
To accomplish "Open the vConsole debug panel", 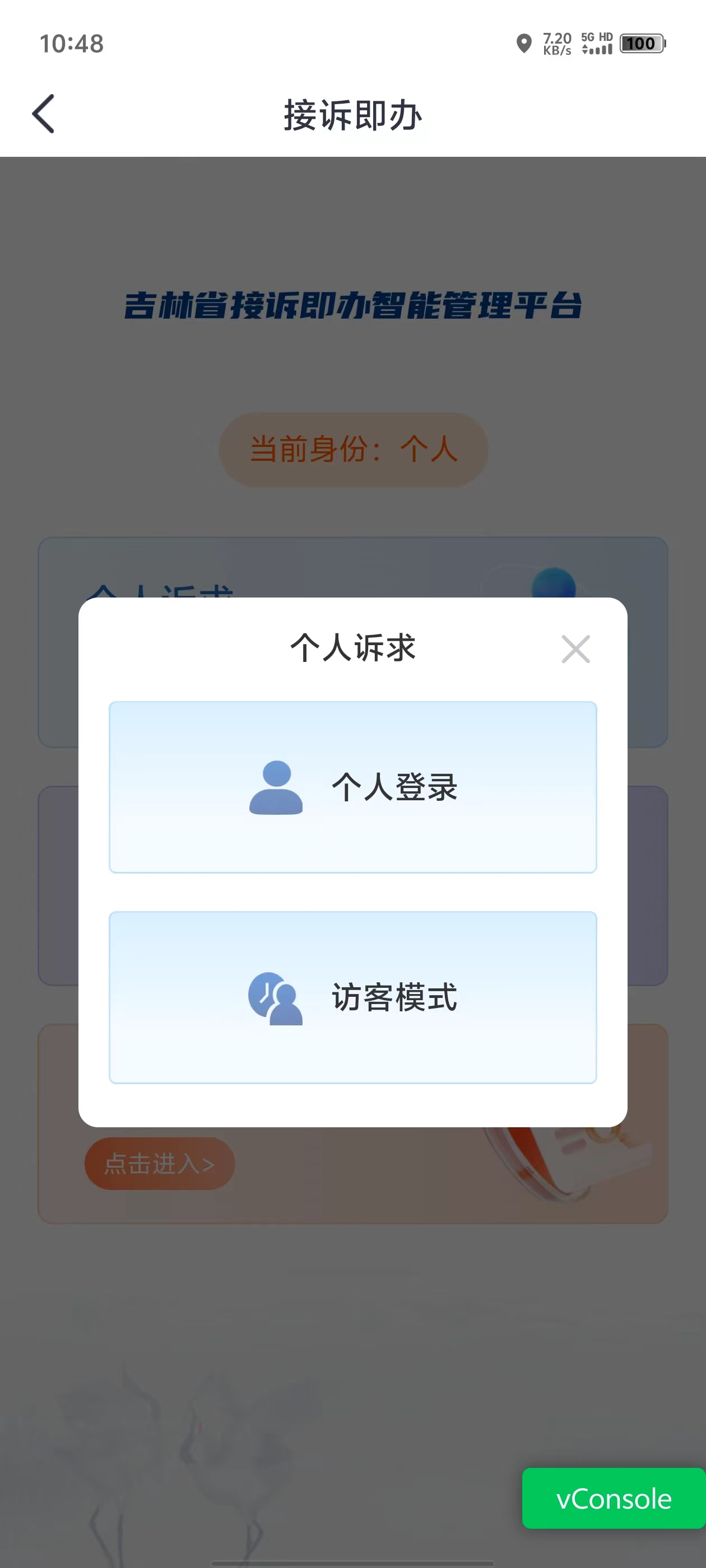I will coord(613,1498).
